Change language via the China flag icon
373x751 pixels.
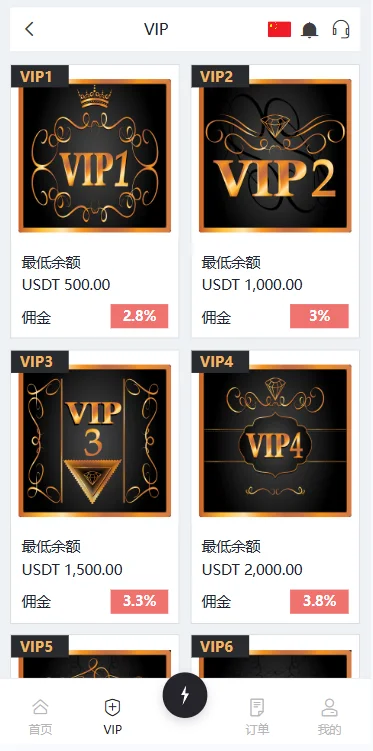pos(279,29)
